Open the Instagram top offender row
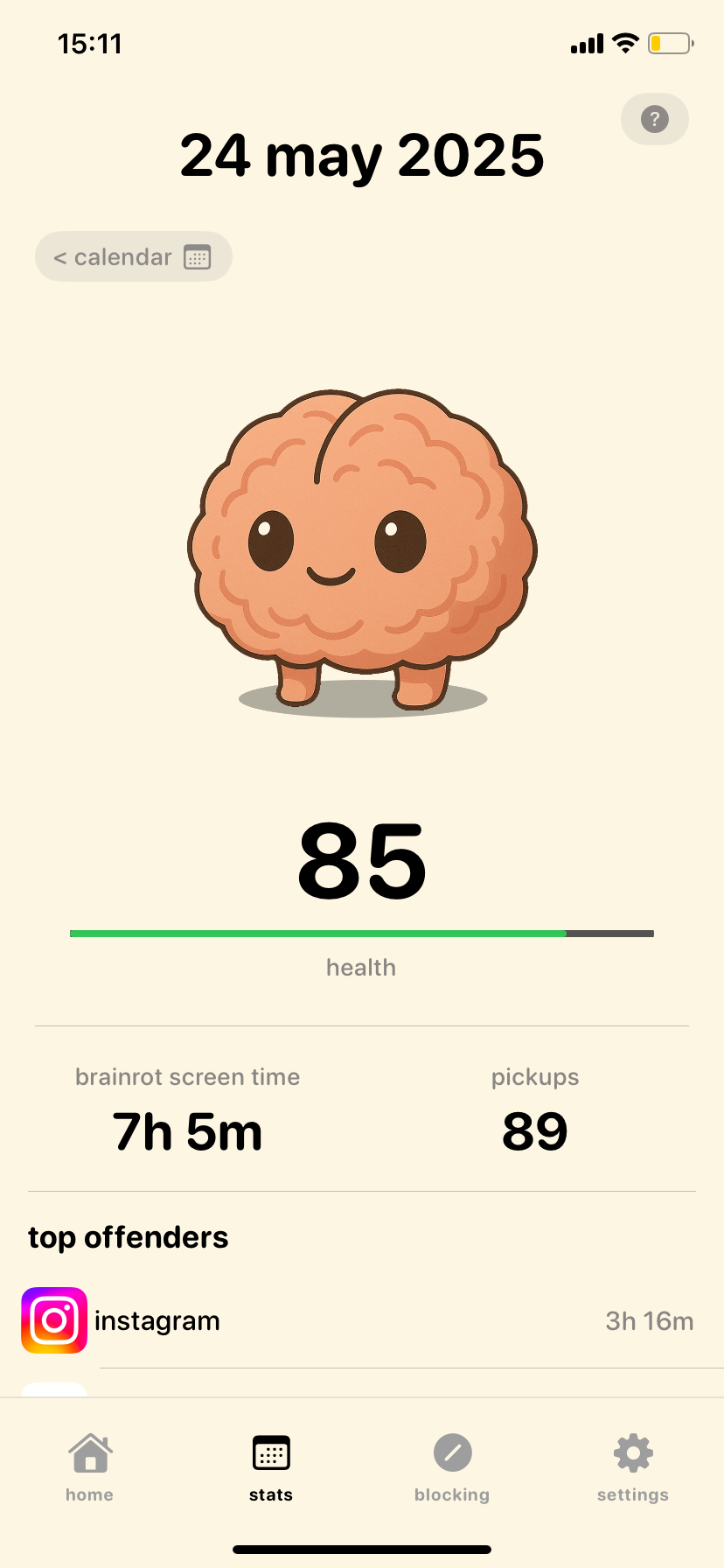This screenshot has height=1568, width=724. click(x=362, y=1320)
